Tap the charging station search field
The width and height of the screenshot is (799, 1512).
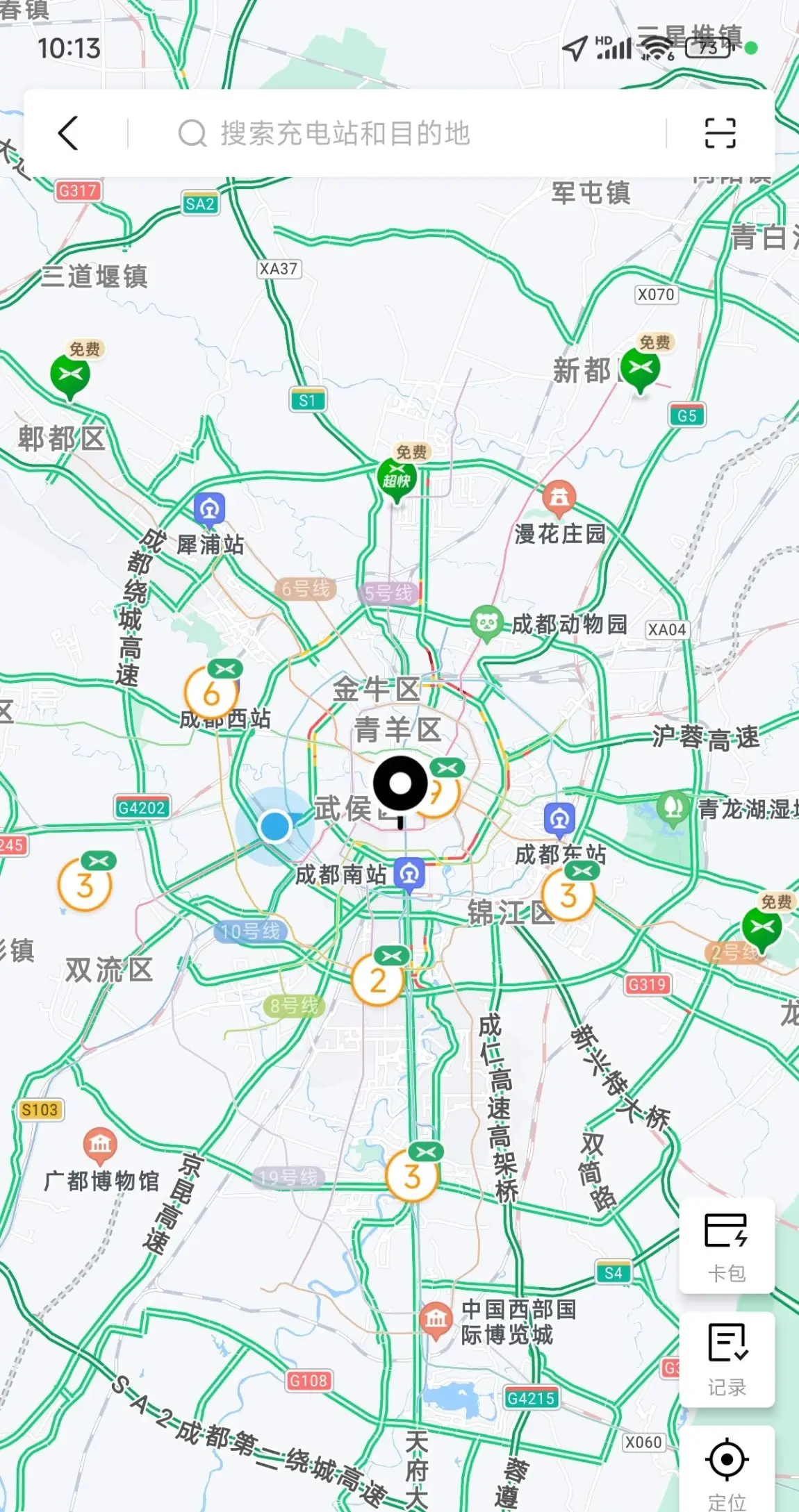coord(396,133)
